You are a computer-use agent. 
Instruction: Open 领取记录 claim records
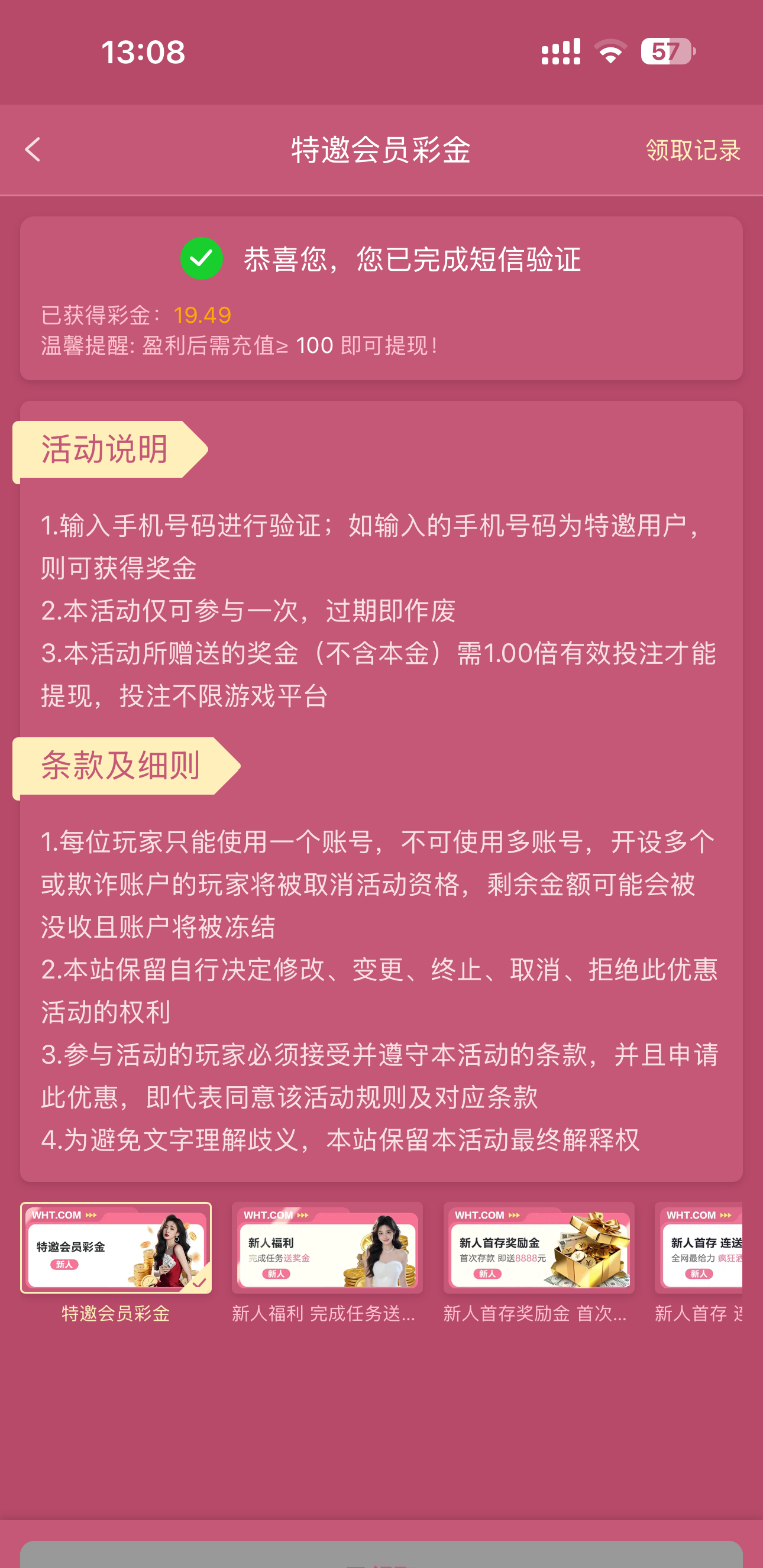pos(693,150)
